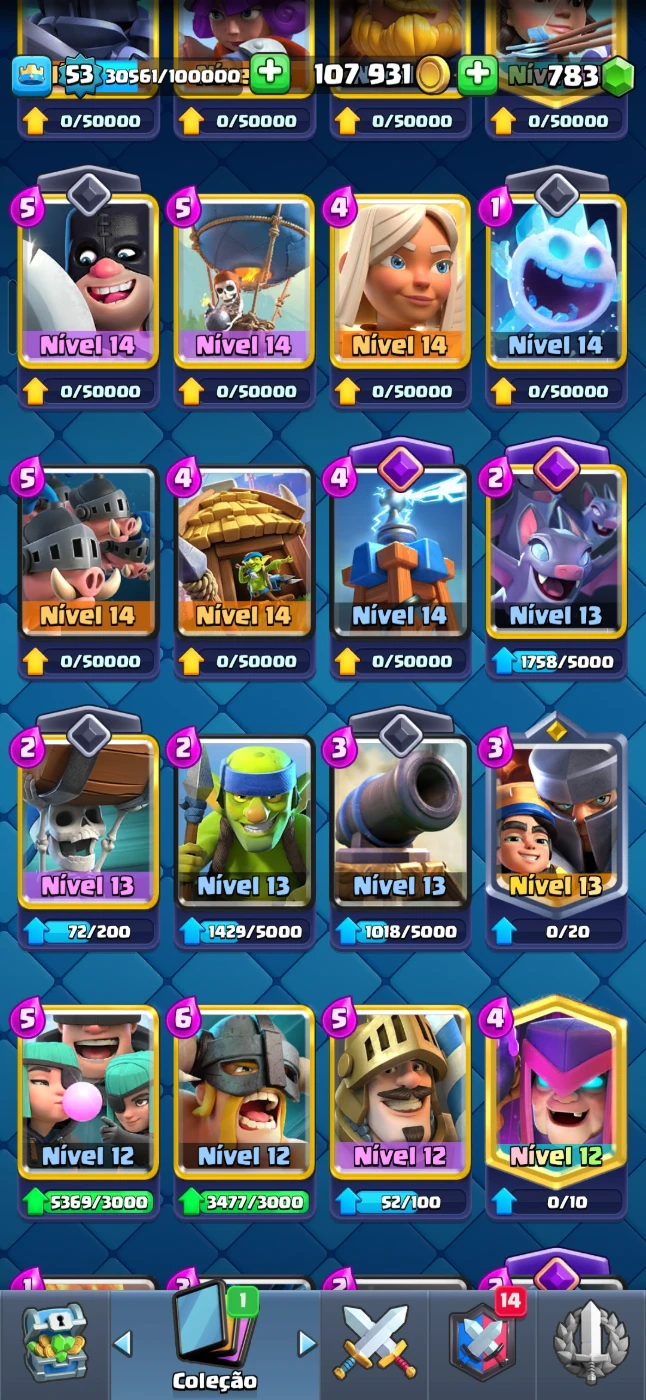Open the Wall Breakers card with 72/200
This screenshot has width=646, height=1400.
(88, 822)
